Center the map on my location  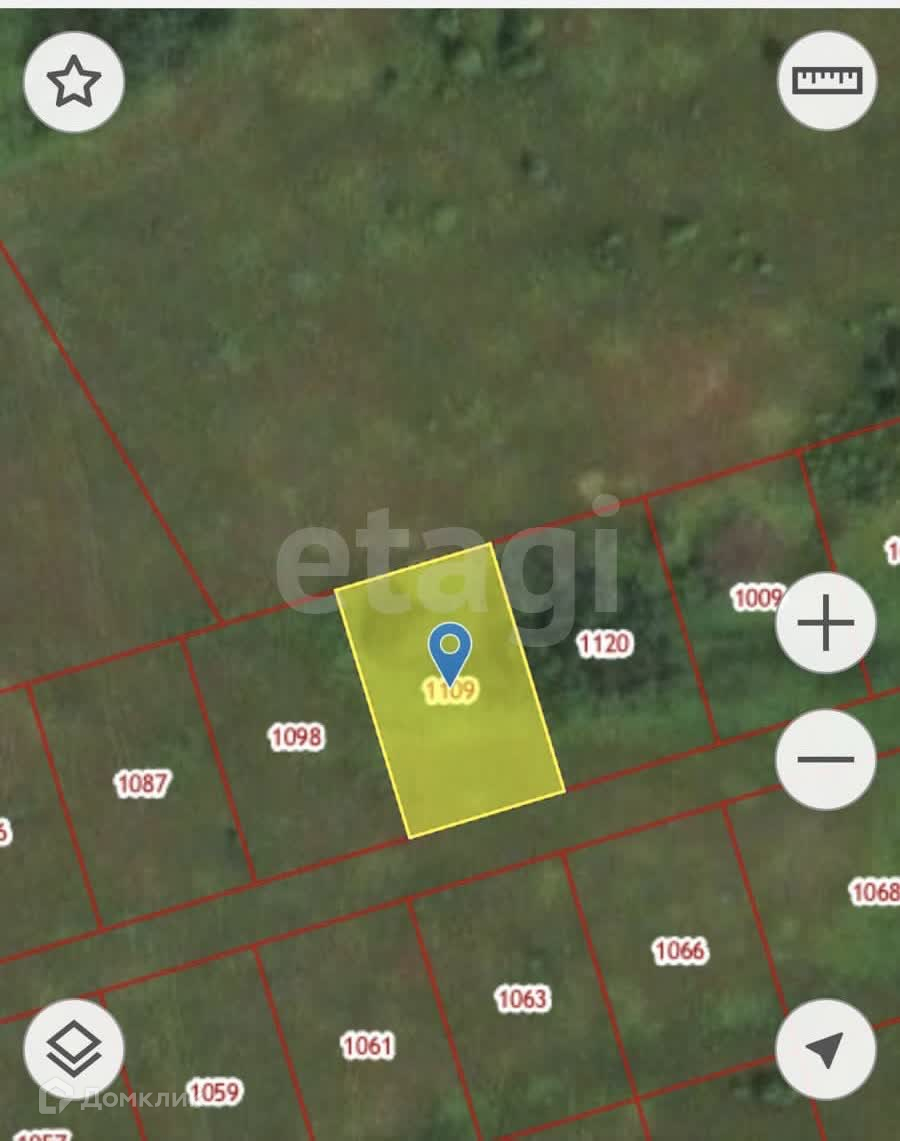point(826,1049)
